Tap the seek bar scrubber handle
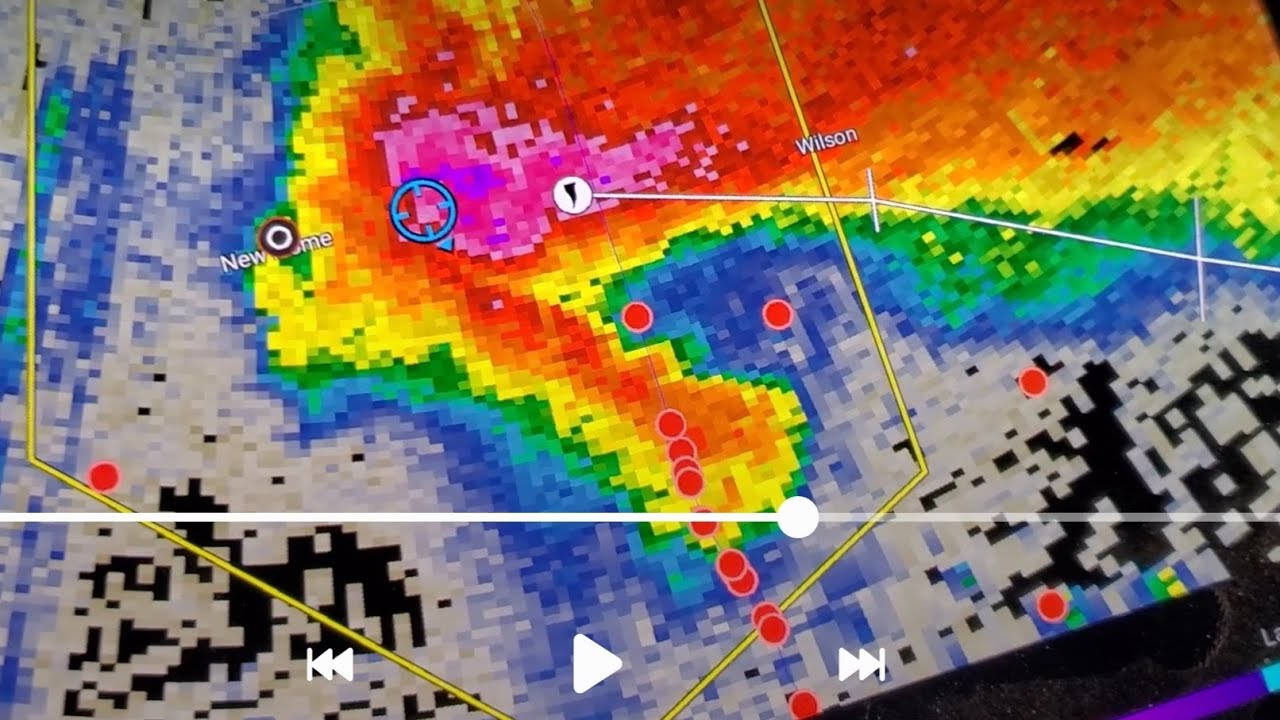This screenshot has width=1280, height=720. click(x=797, y=518)
